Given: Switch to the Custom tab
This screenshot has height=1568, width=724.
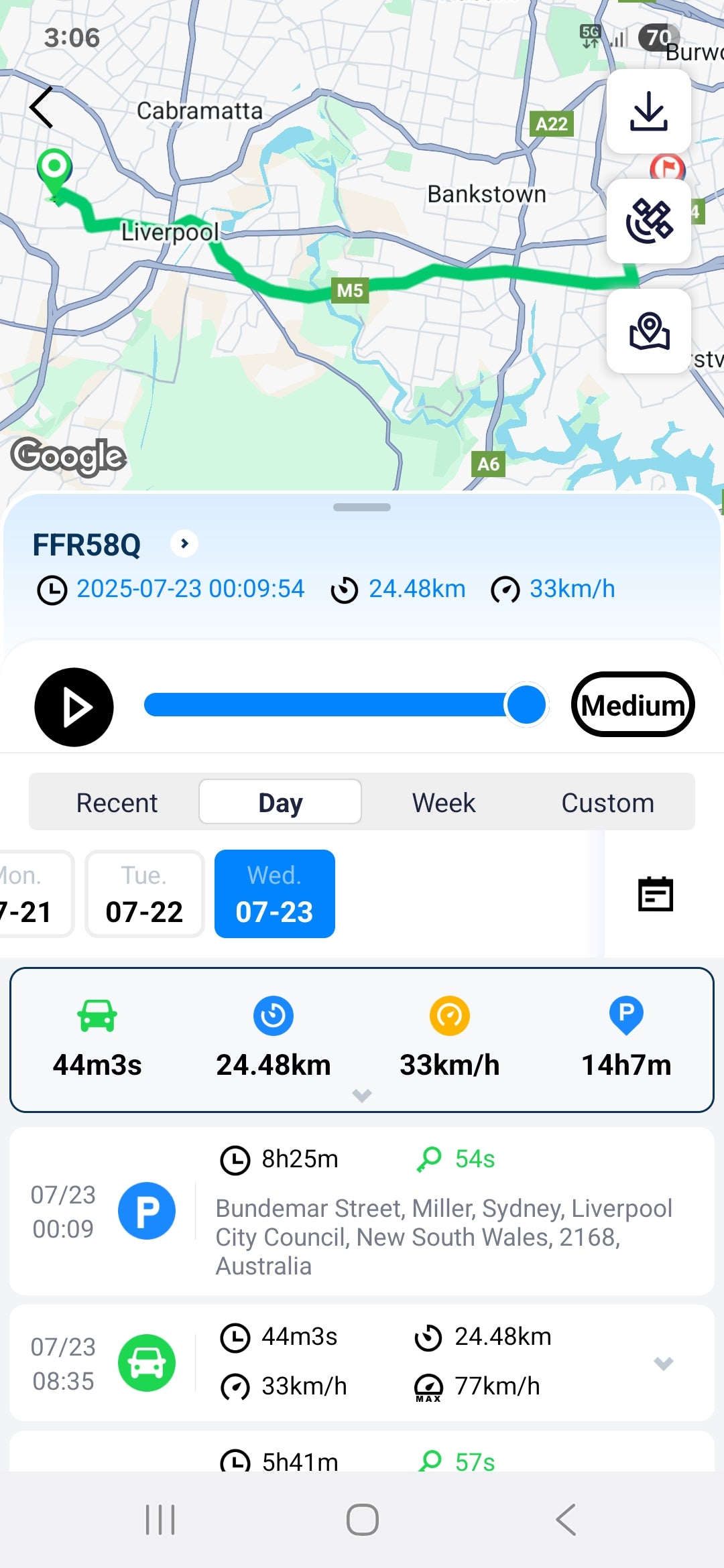Looking at the screenshot, I should [x=607, y=802].
